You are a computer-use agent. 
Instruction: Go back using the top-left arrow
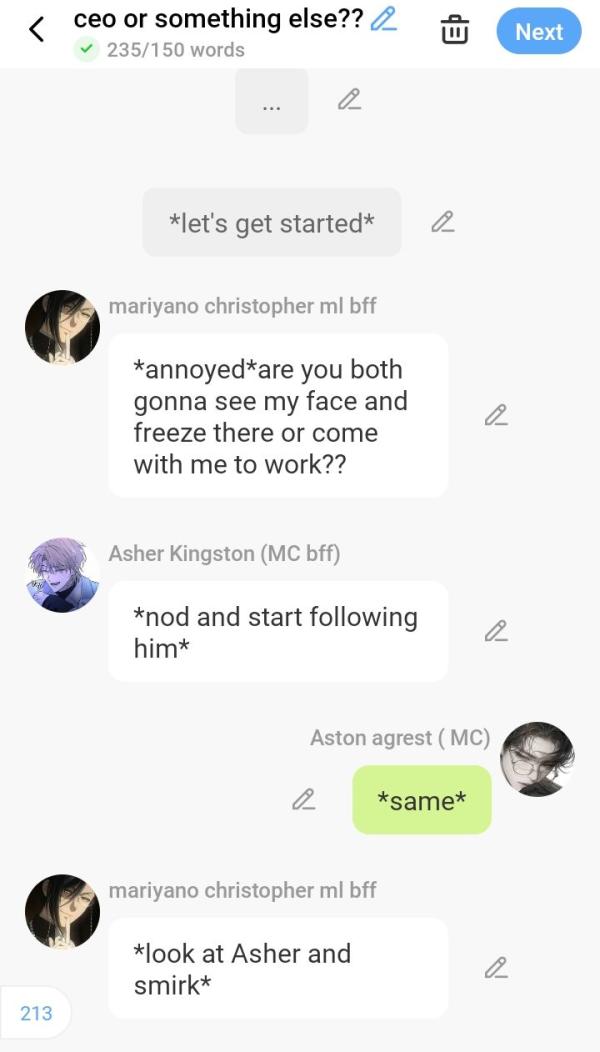tap(37, 30)
